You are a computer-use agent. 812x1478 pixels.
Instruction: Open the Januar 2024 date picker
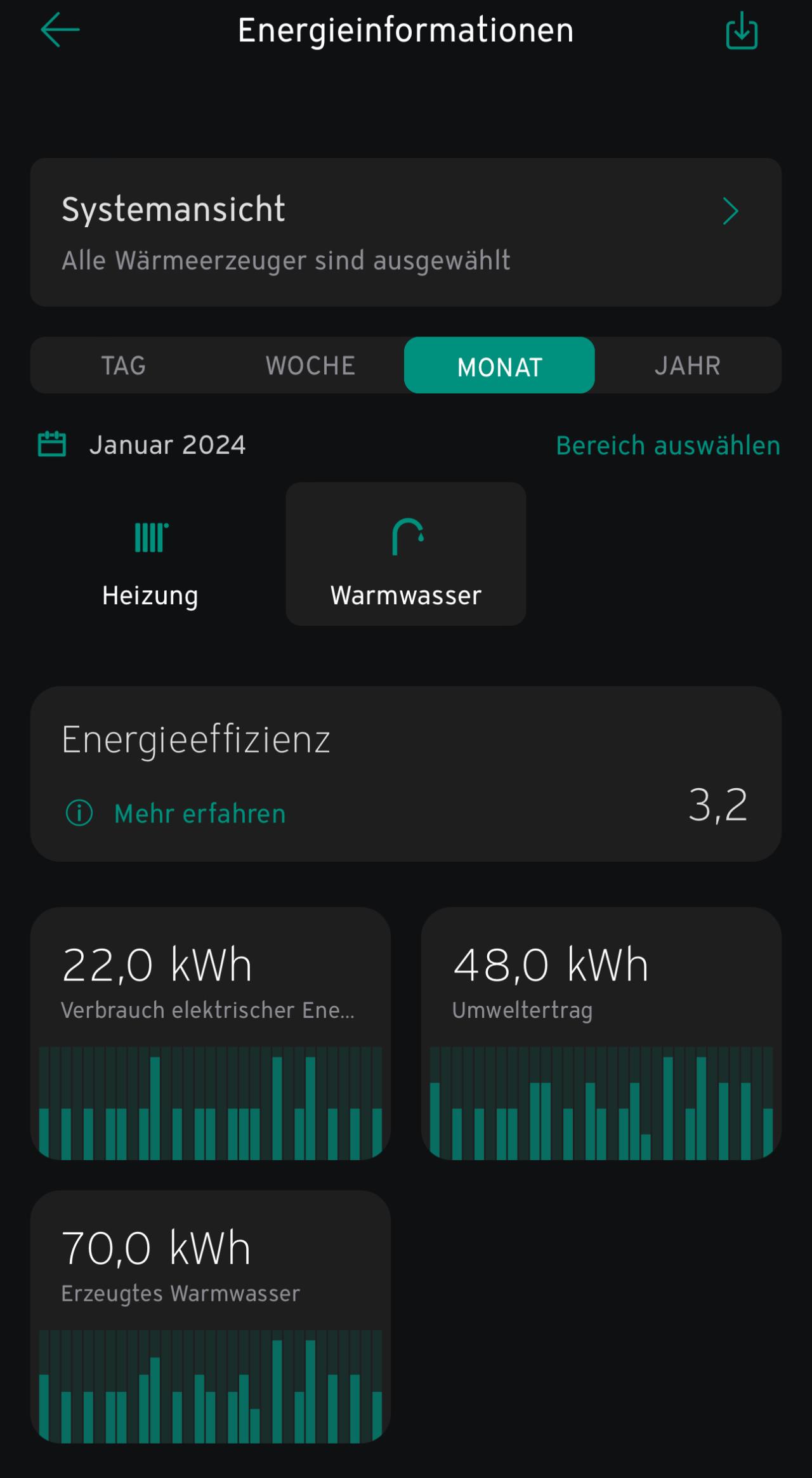coord(142,445)
